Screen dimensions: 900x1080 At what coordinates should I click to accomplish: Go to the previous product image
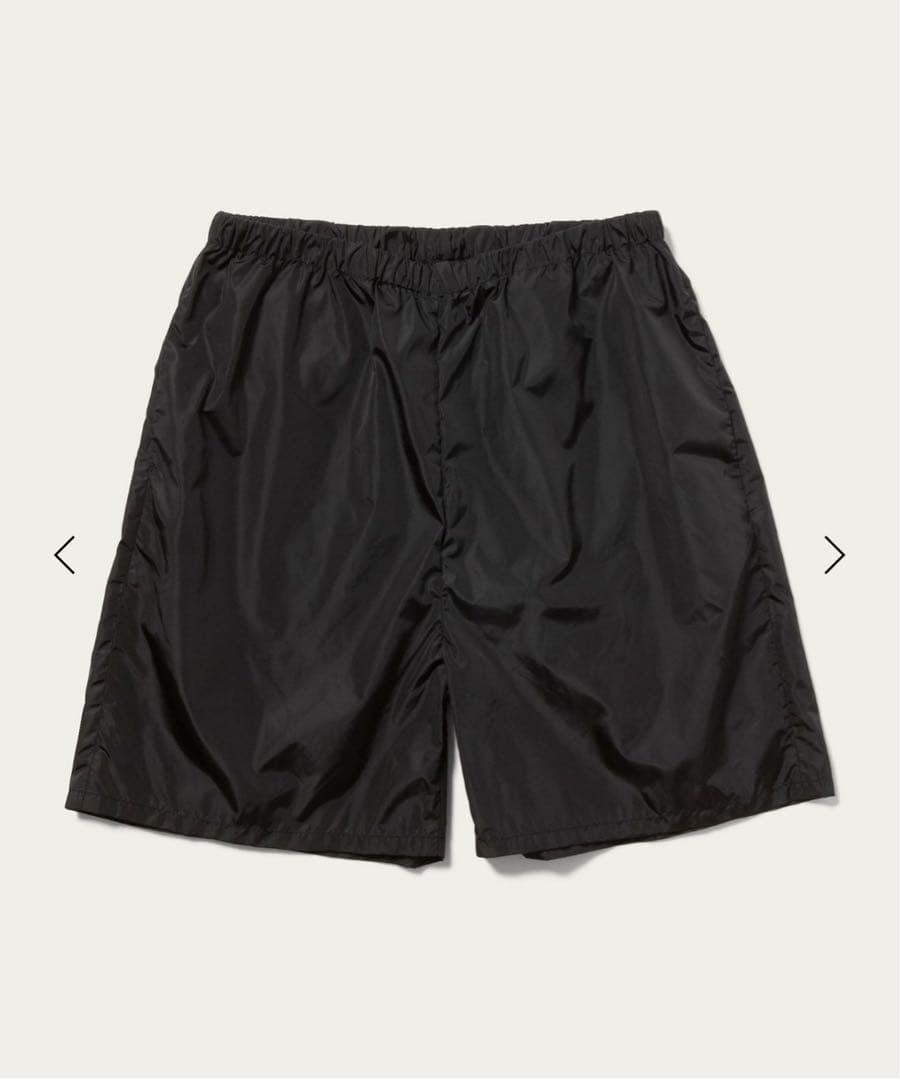(x=65, y=555)
